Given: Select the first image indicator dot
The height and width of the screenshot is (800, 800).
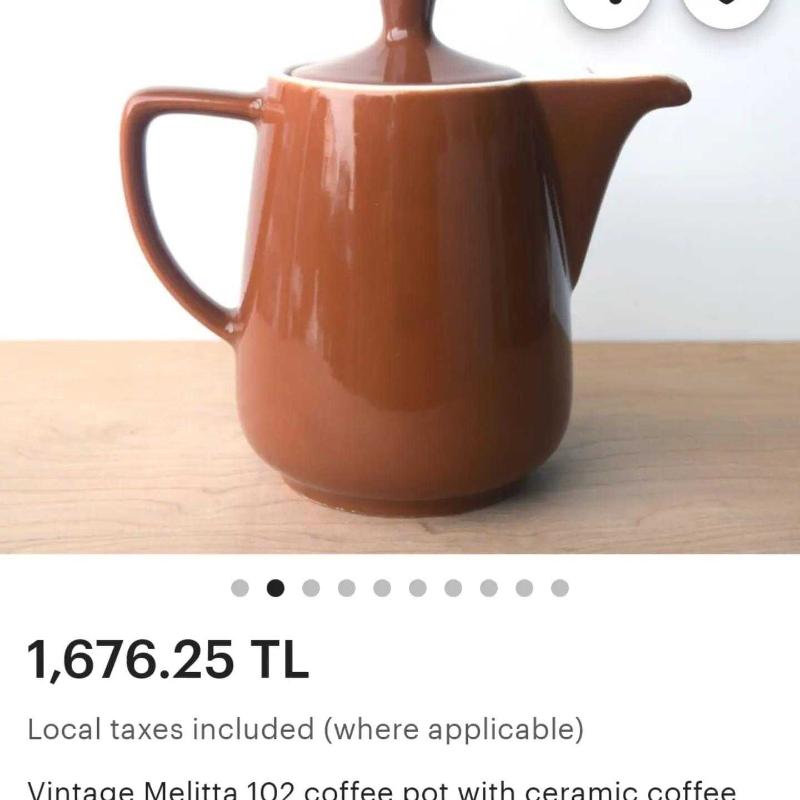Looking at the screenshot, I should [240, 588].
